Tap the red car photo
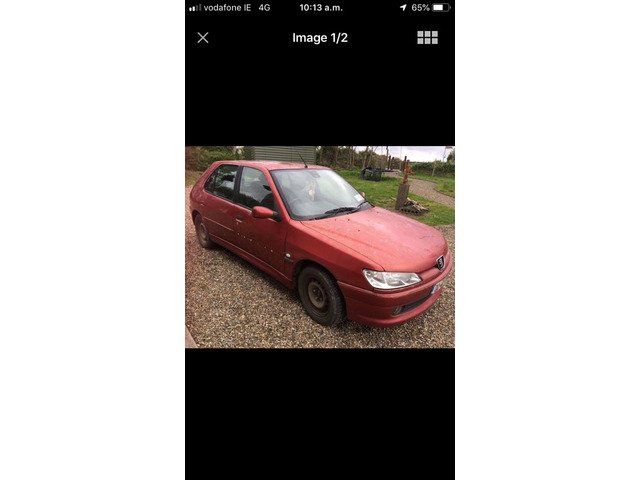 (x=320, y=247)
